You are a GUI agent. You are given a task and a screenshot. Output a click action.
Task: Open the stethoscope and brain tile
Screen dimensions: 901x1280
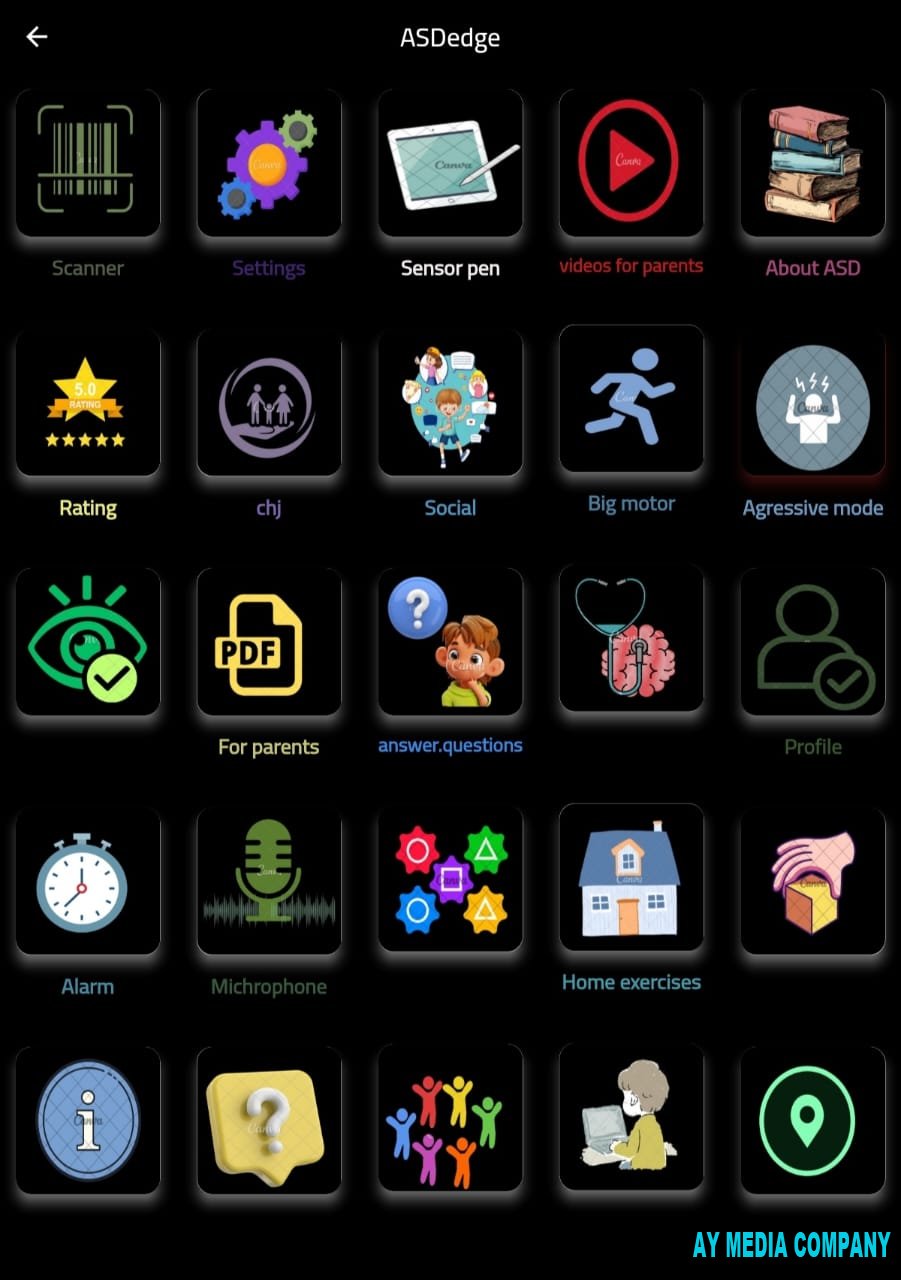(631, 638)
